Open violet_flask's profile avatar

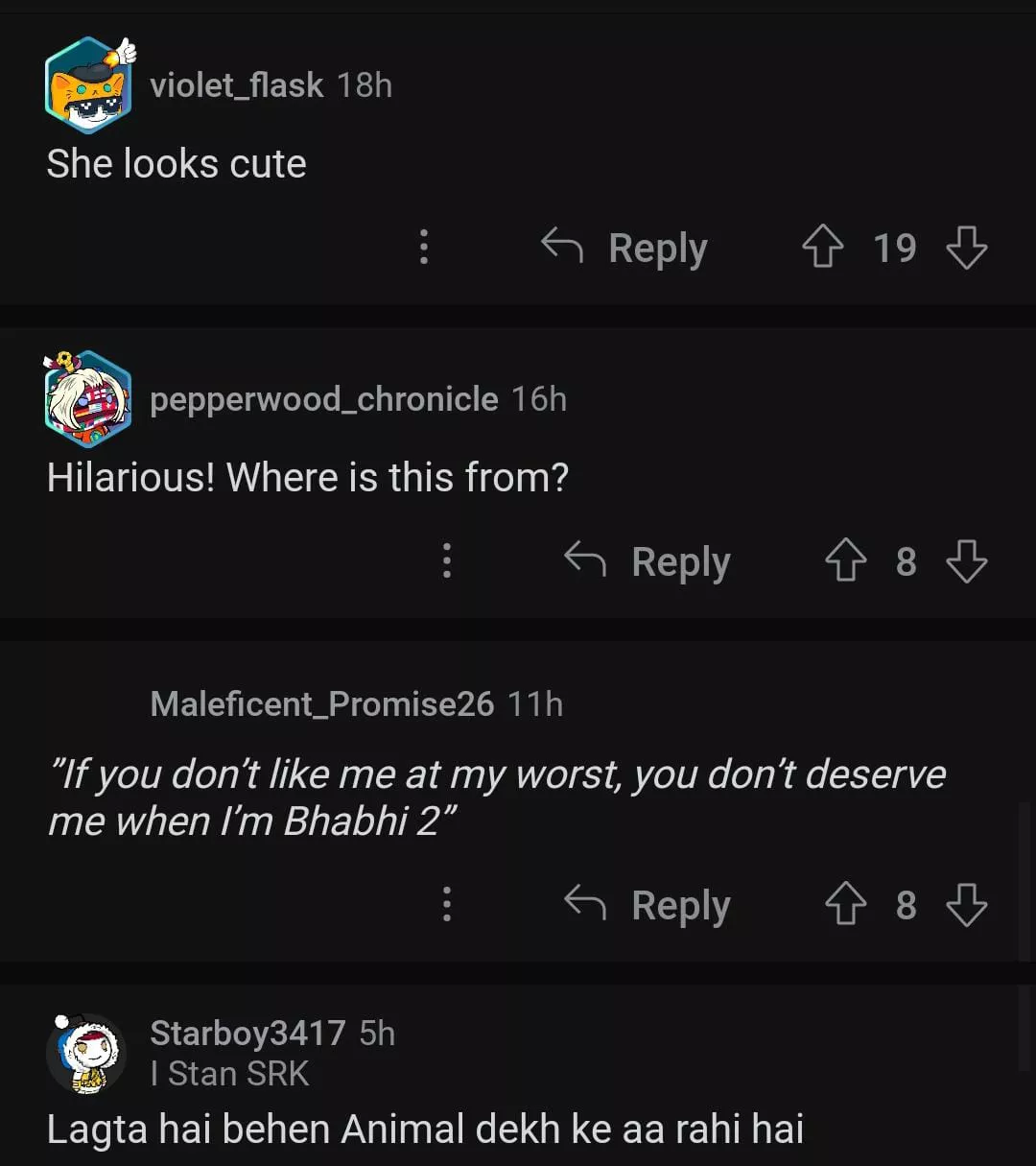88,86
